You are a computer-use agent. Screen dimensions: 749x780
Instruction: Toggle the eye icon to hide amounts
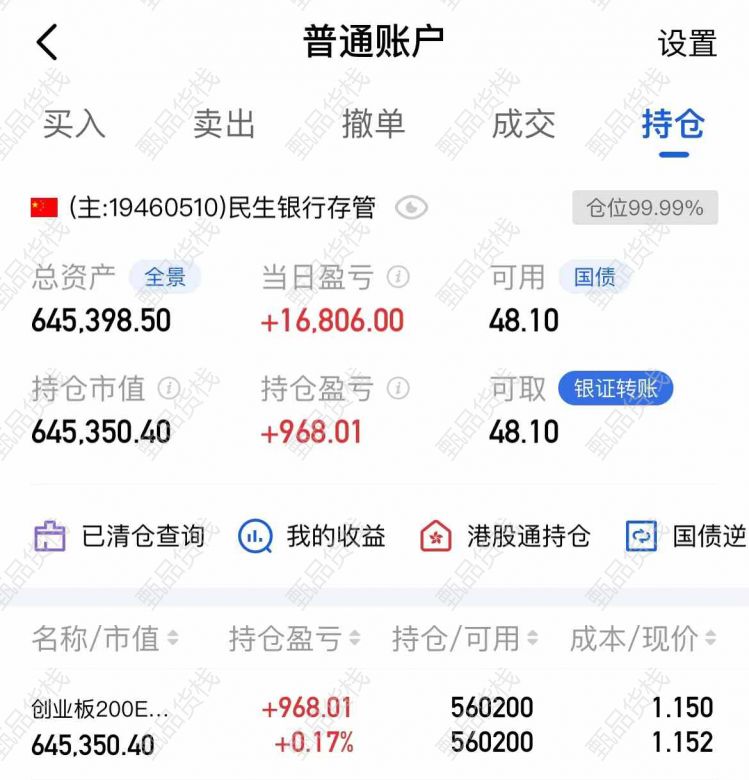[x=411, y=208]
